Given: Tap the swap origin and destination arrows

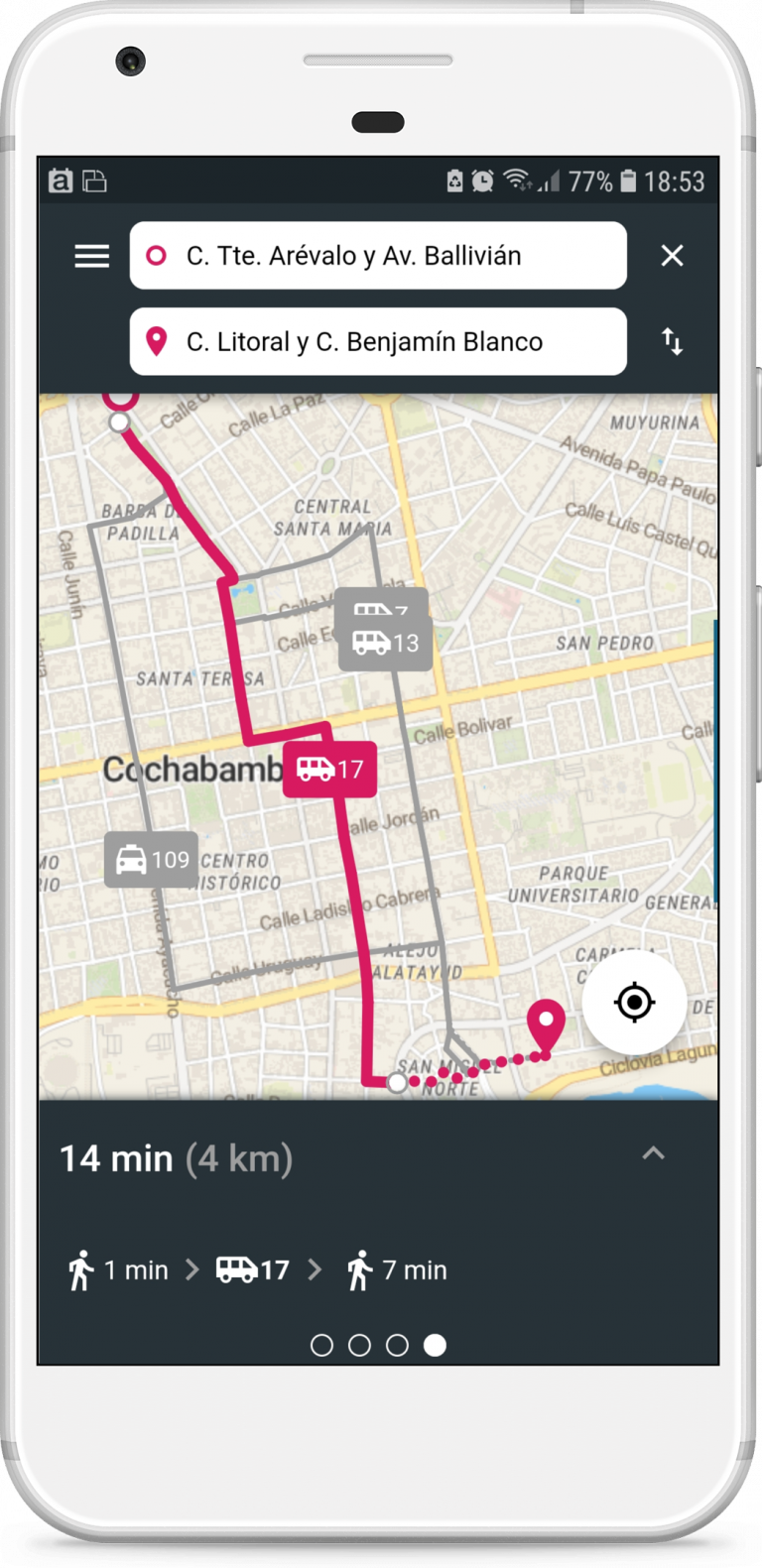Looking at the screenshot, I should [674, 341].
